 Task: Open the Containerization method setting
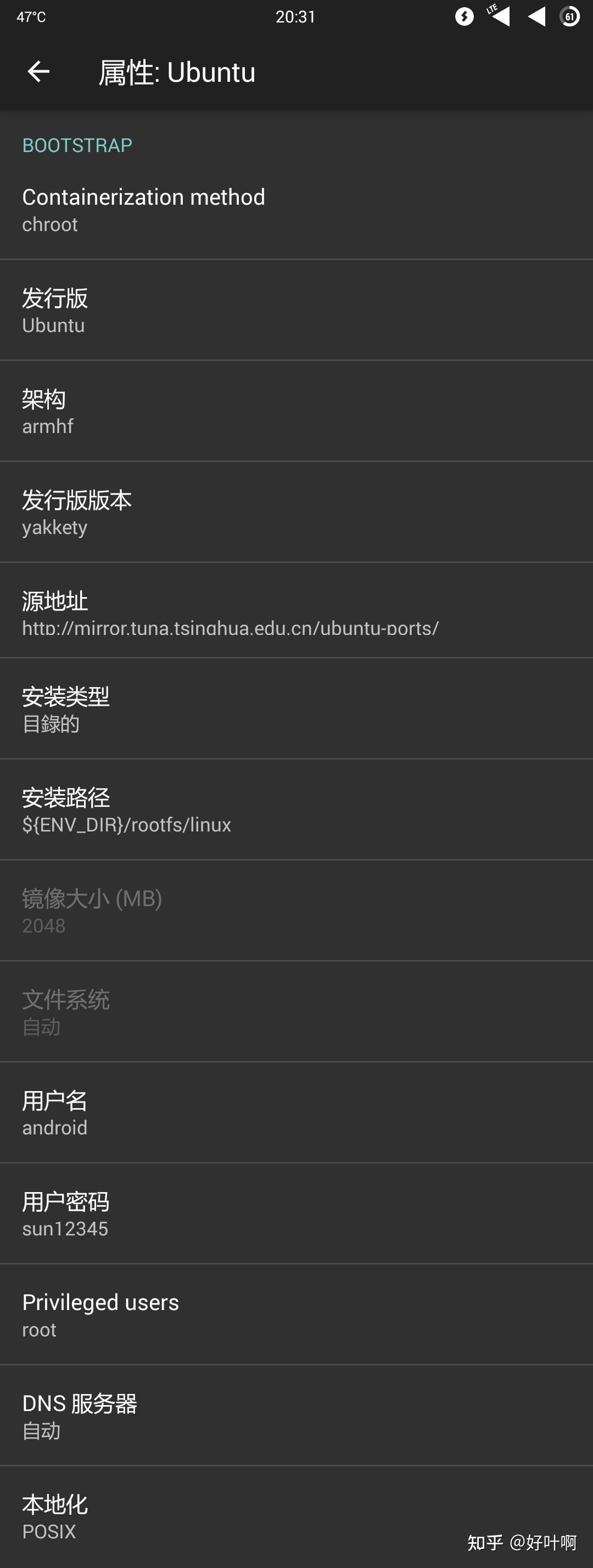(x=296, y=210)
